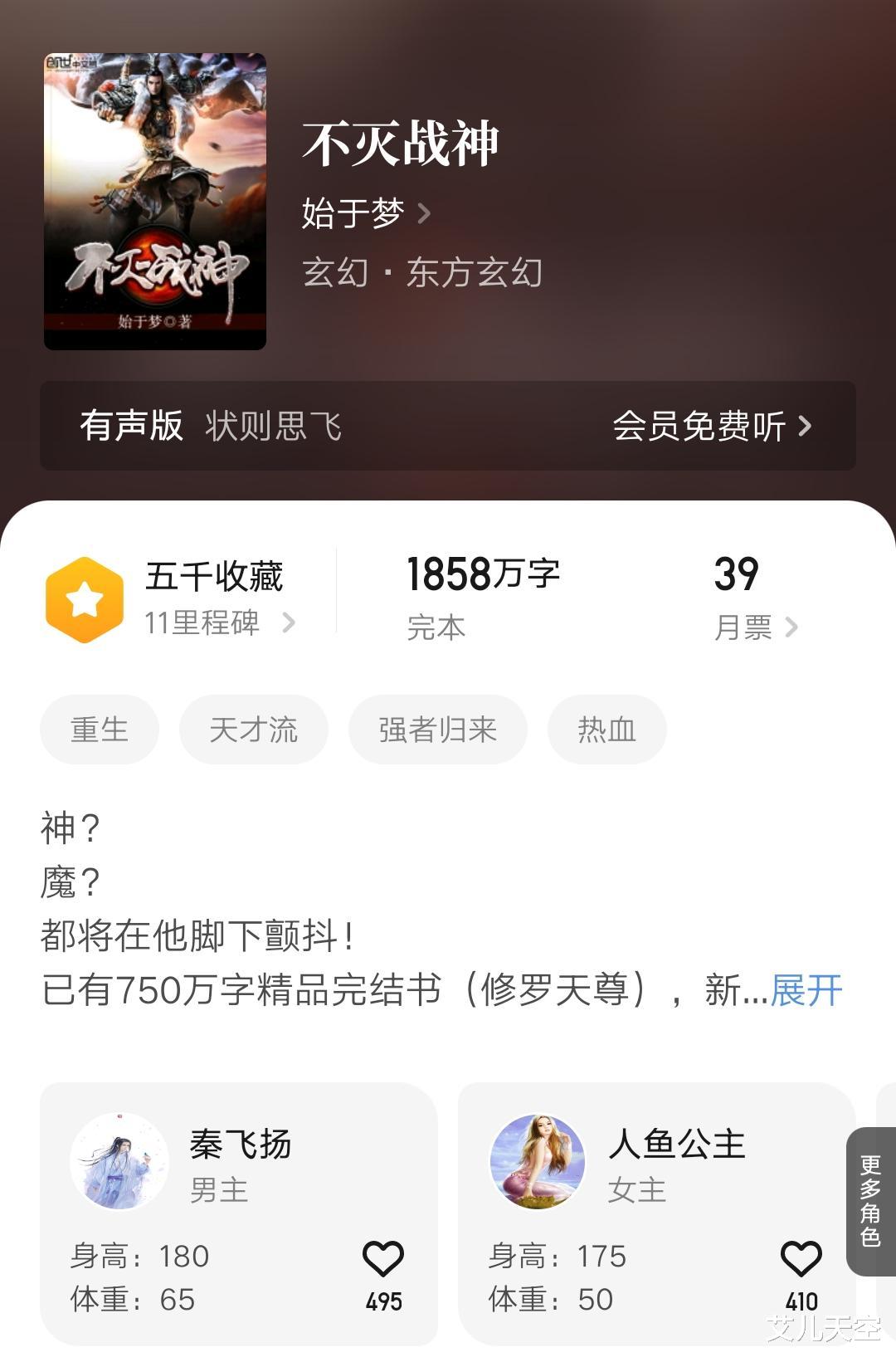Image resolution: width=896 pixels, height=1362 pixels.
Task: Expand the synopsis with 展开
Action: pos(806,989)
